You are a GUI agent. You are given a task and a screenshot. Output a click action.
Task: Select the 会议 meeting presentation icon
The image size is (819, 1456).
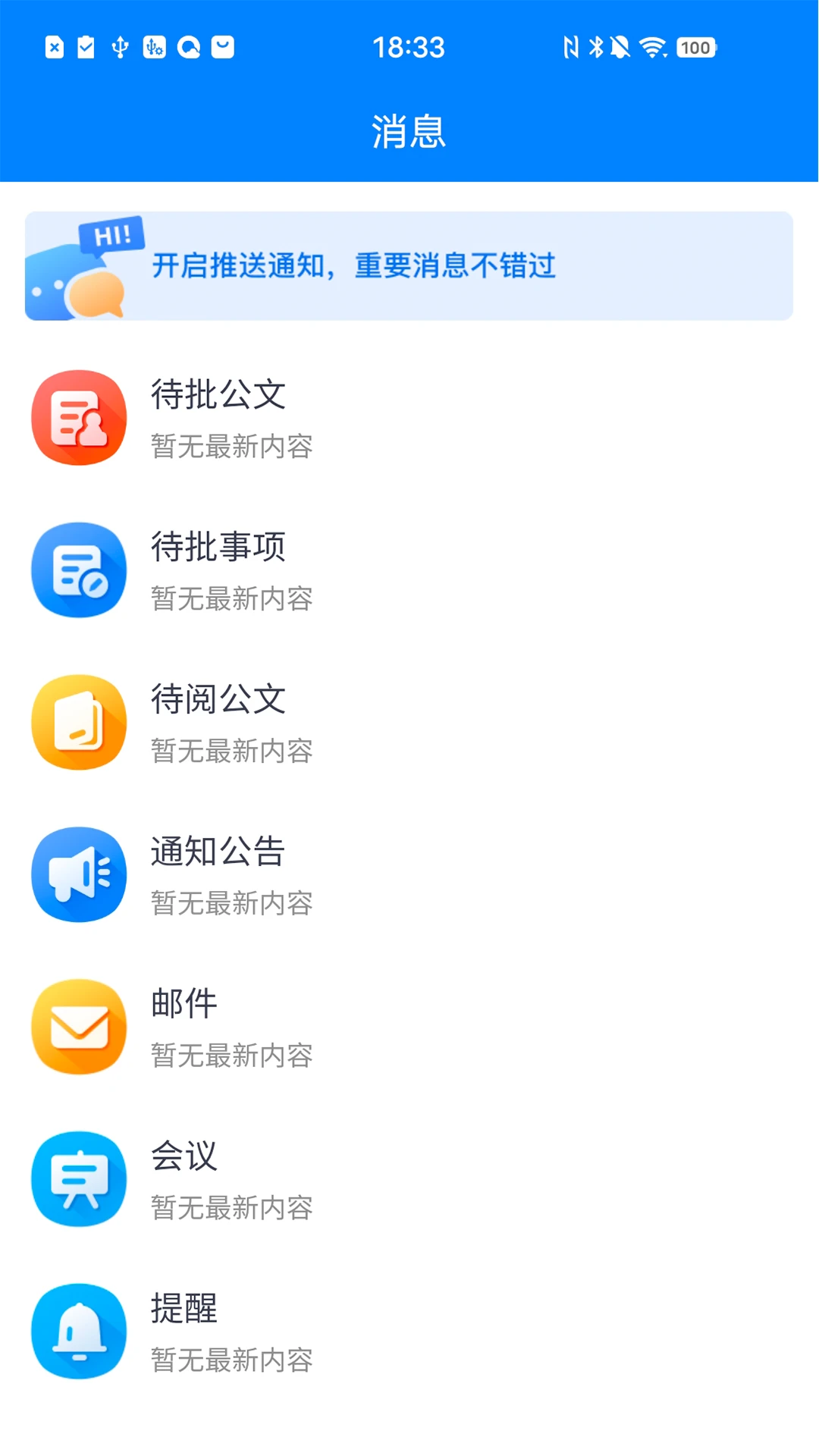pyautogui.click(x=78, y=1179)
